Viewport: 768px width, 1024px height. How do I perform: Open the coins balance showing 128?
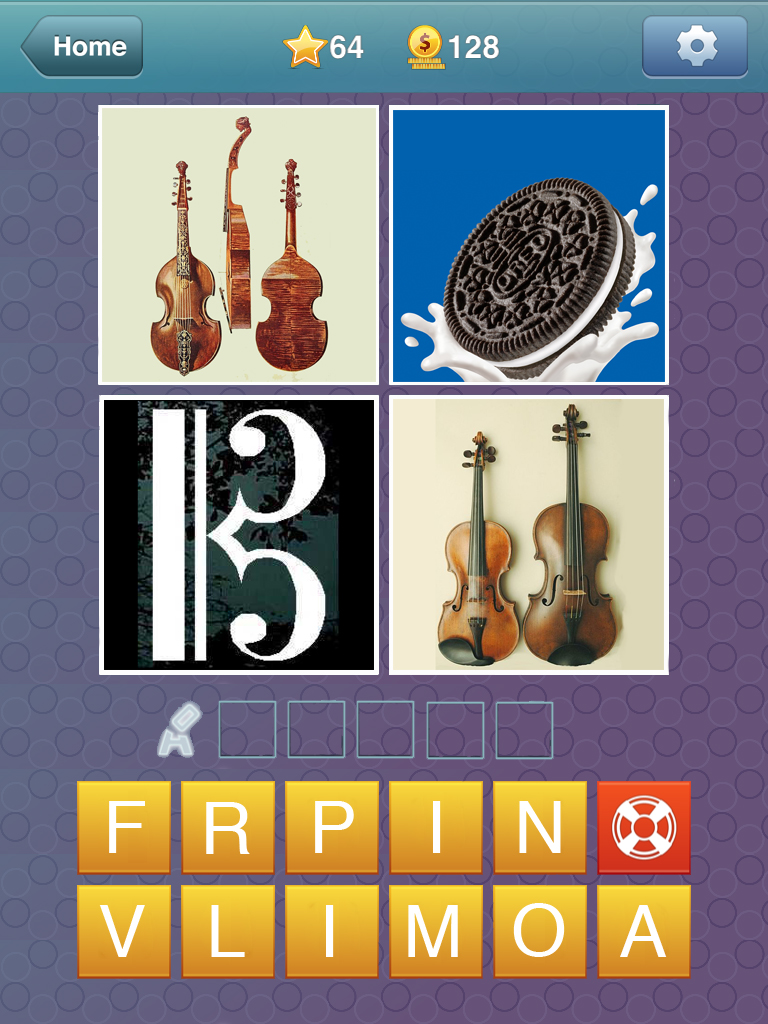point(453,47)
